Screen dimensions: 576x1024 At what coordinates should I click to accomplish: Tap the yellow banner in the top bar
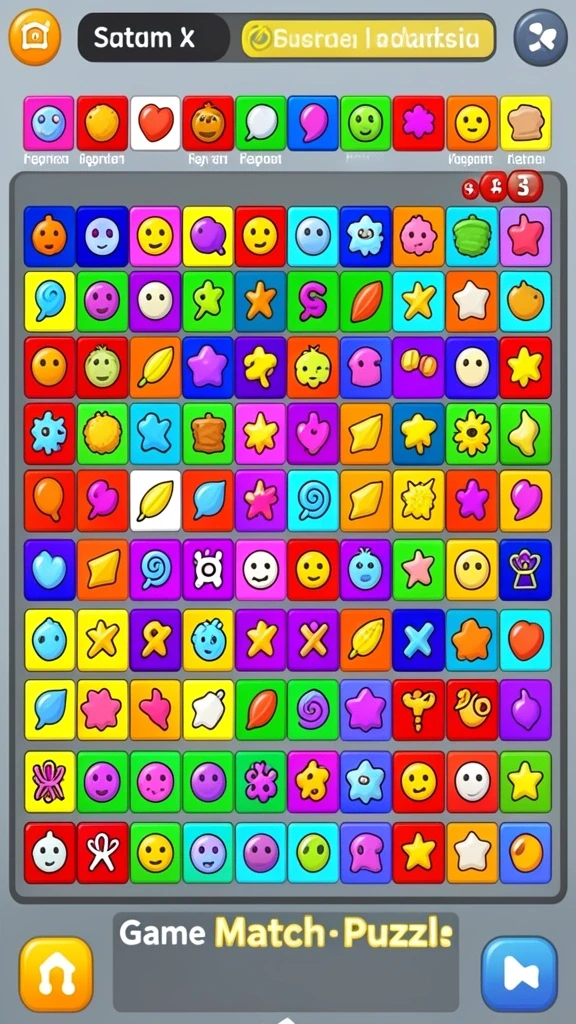[368, 39]
